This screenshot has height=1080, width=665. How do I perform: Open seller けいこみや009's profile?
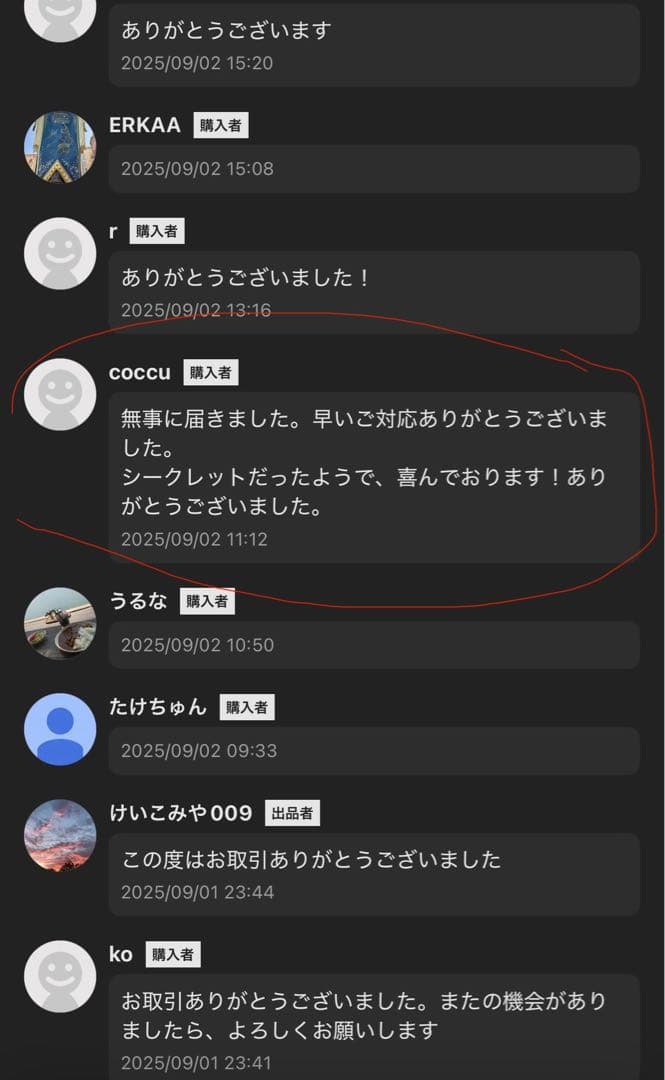(x=60, y=835)
